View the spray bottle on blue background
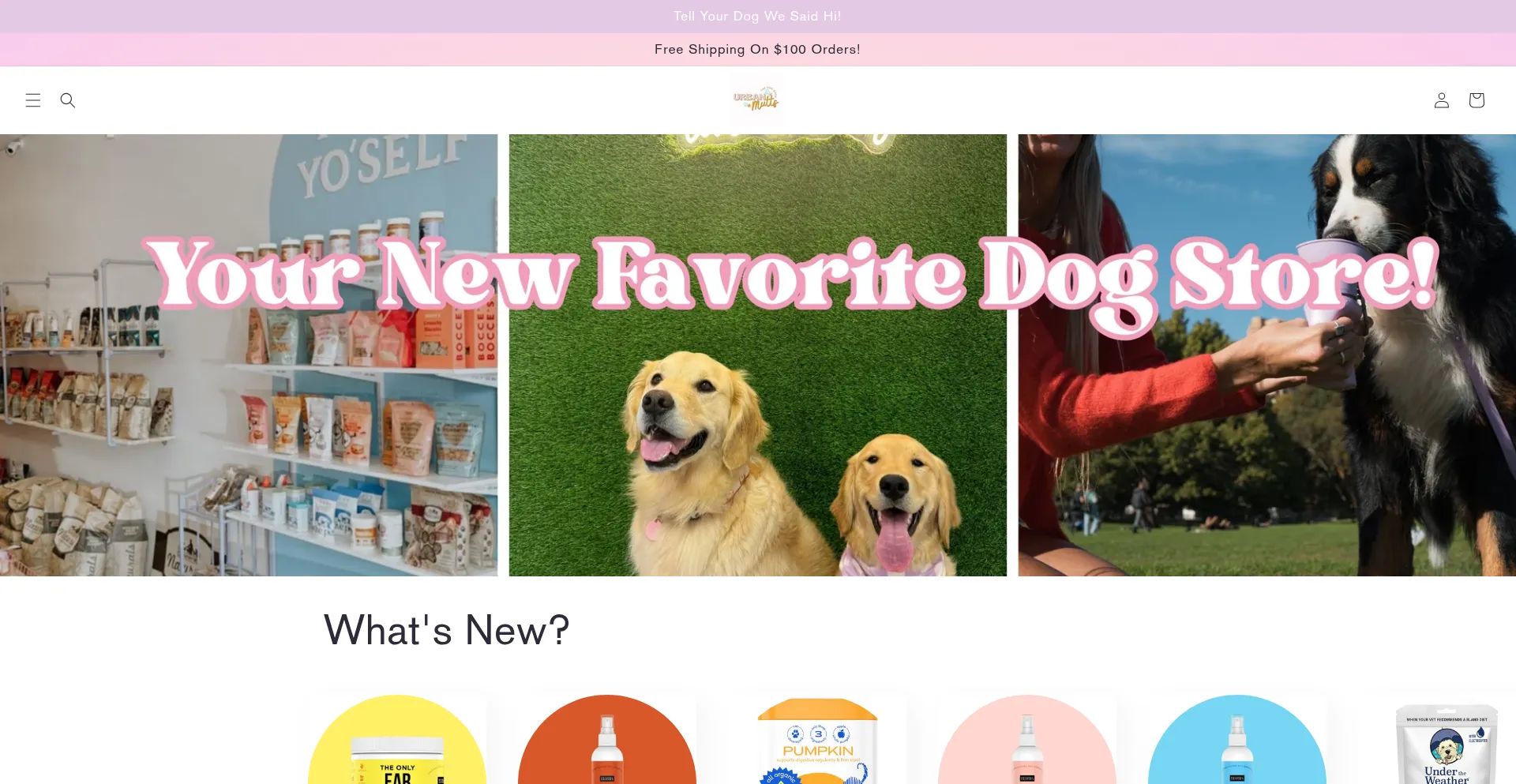 coord(1236,742)
